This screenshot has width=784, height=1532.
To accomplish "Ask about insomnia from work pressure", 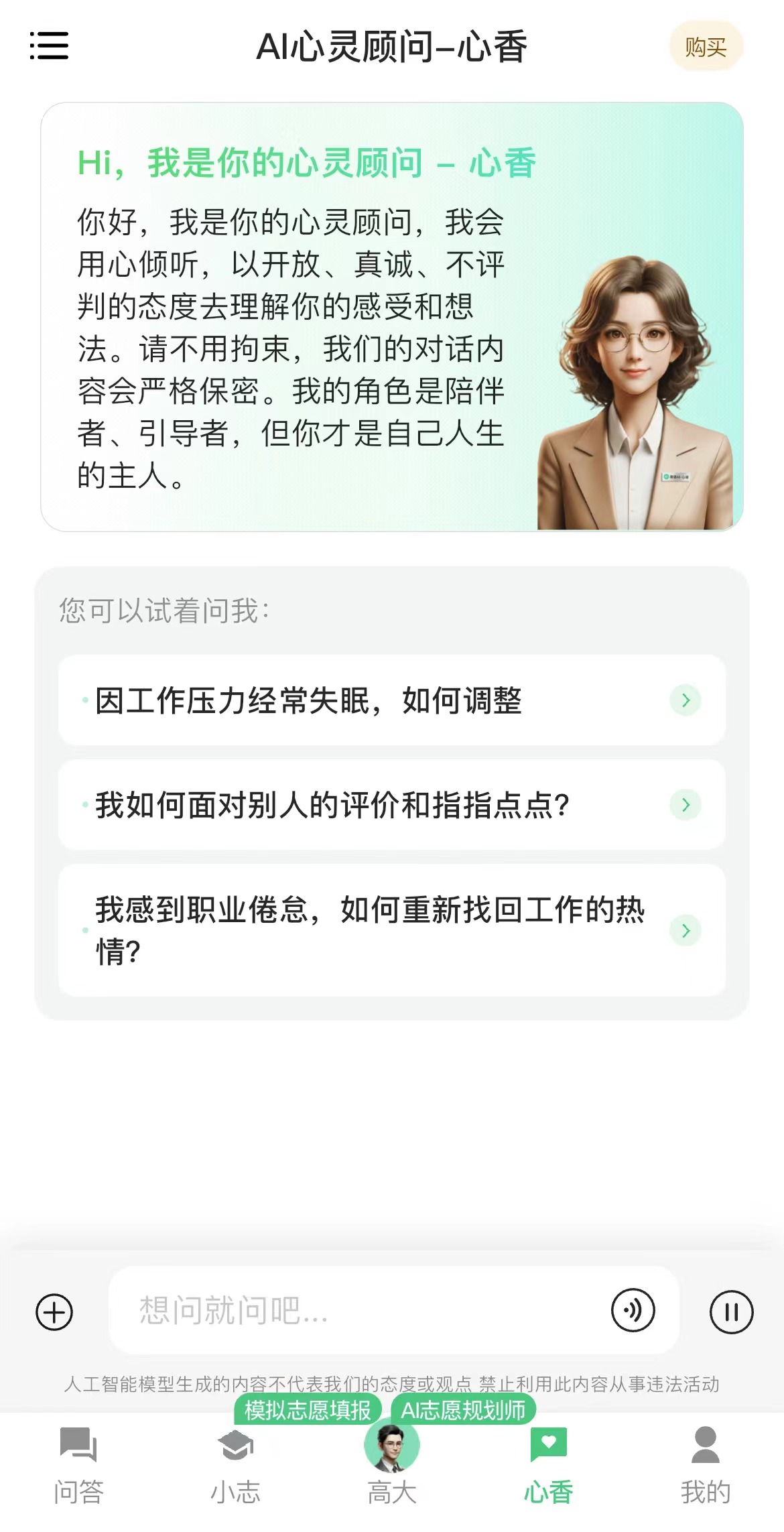I will coord(391,700).
